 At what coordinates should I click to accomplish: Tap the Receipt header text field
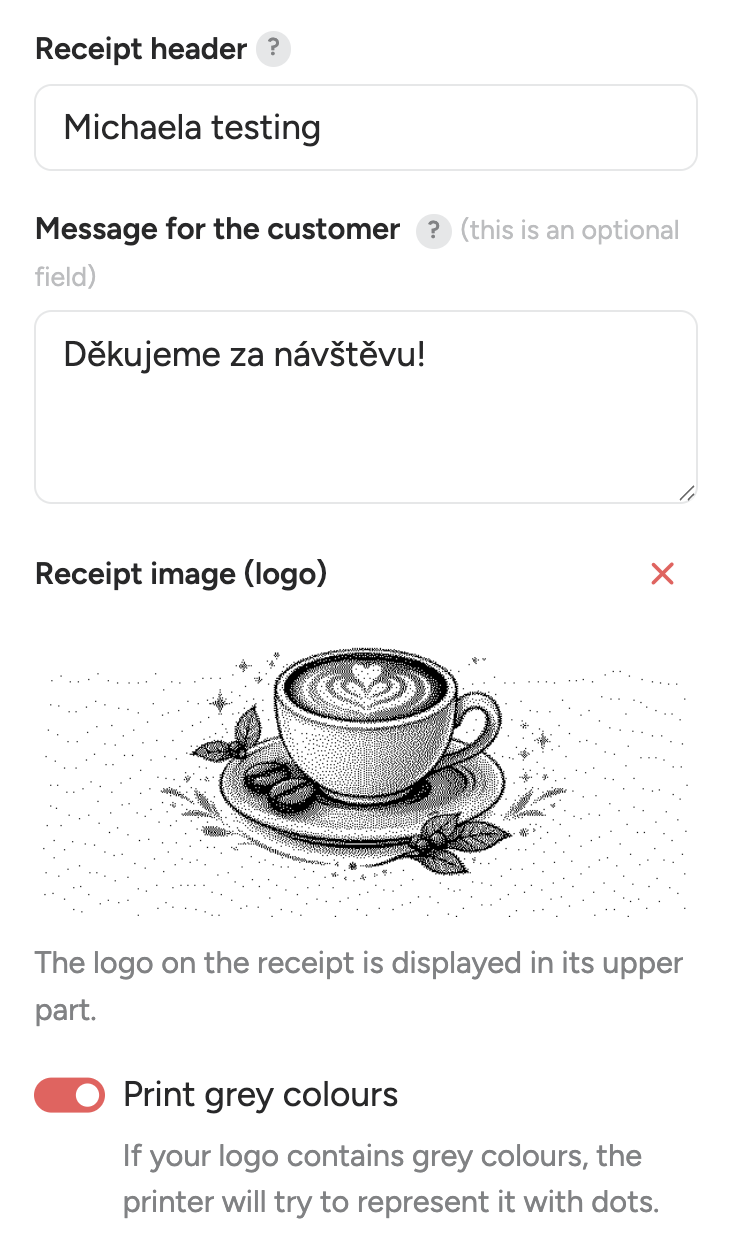point(365,128)
